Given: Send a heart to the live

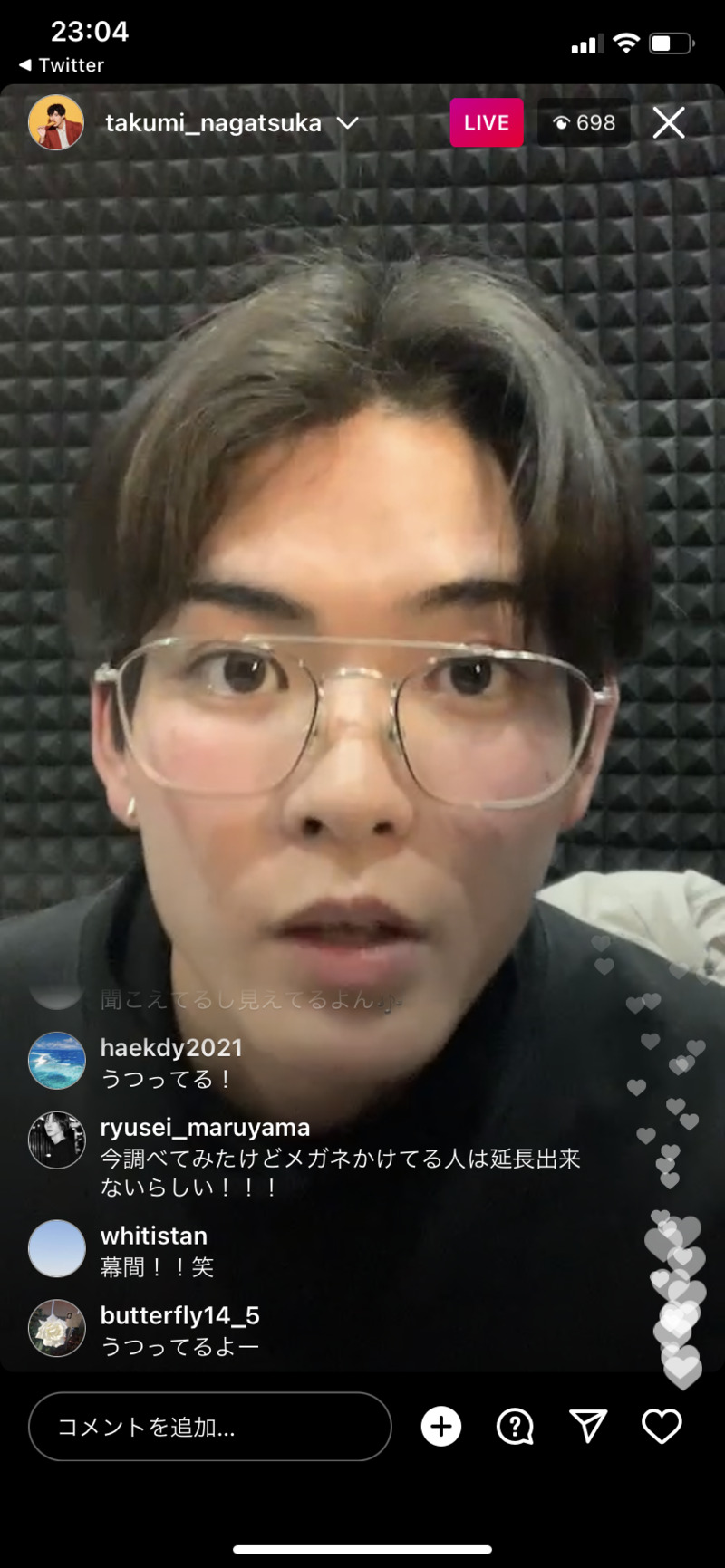Looking at the screenshot, I should [662, 1427].
